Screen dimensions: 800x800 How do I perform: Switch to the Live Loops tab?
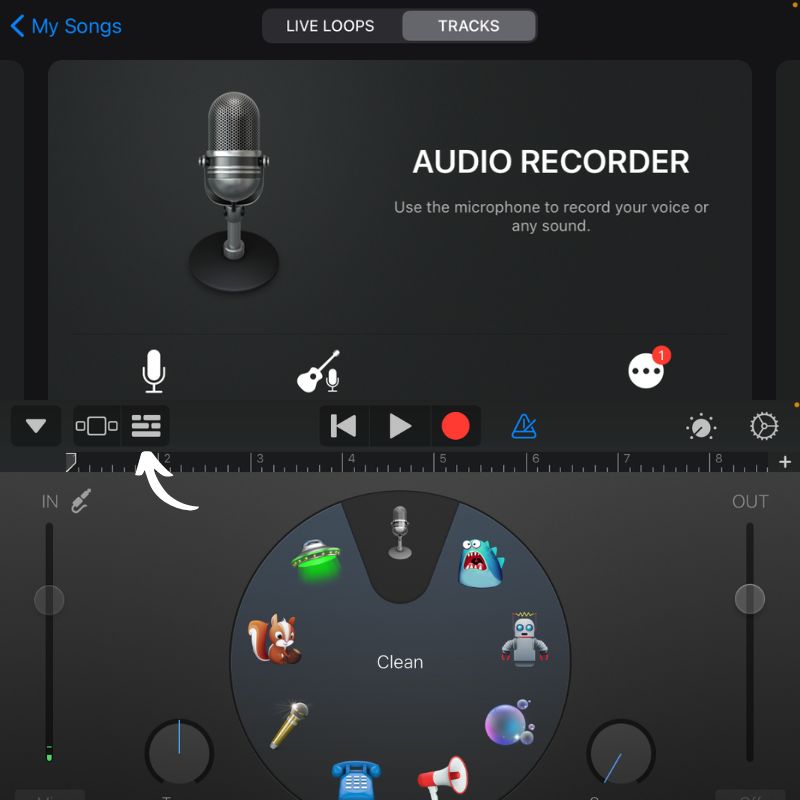333,26
